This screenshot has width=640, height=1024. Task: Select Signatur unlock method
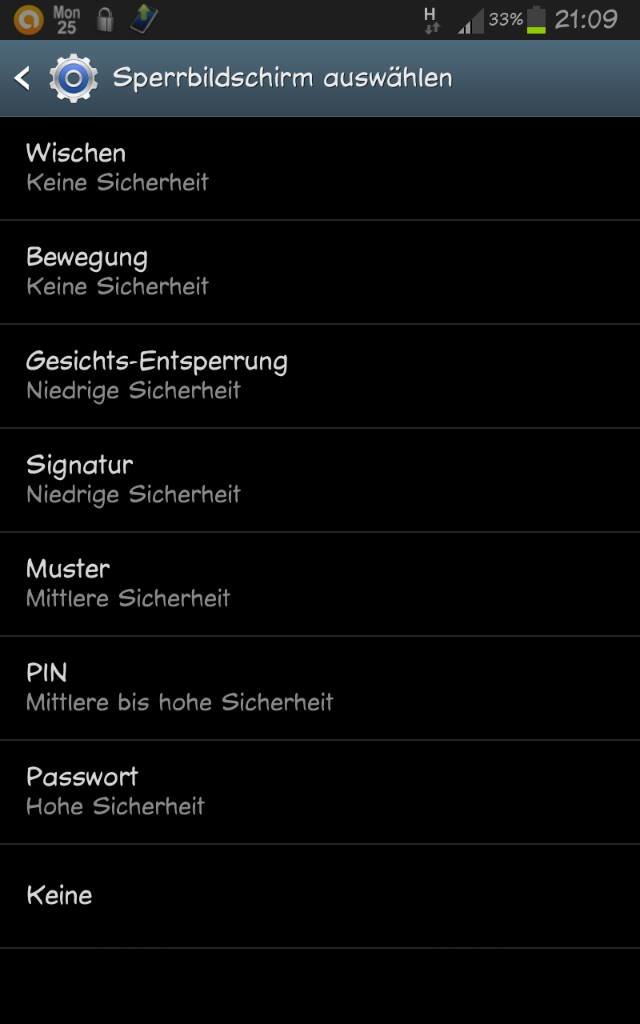tap(320, 480)
